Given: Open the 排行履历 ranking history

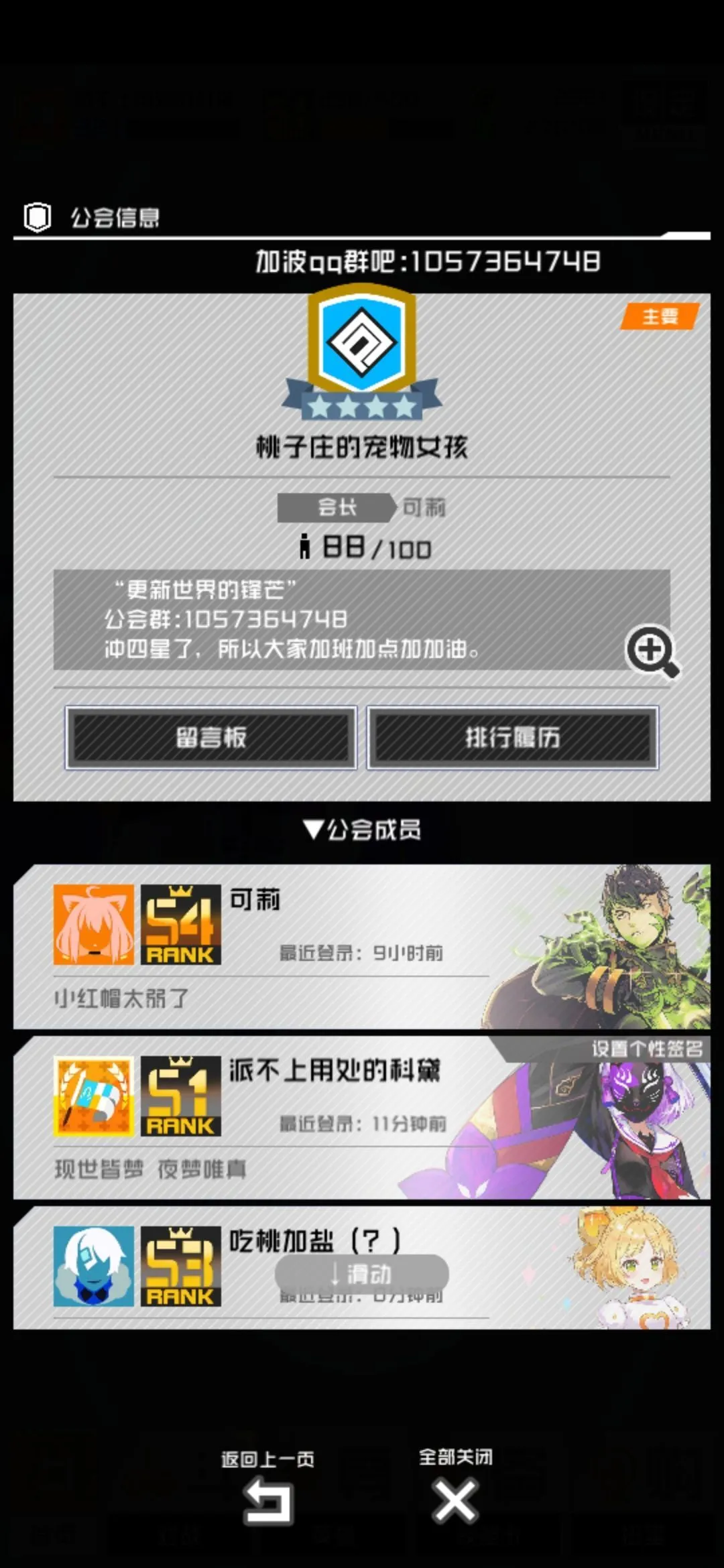Looking at the screenshot, I should (x=513, y=738).
